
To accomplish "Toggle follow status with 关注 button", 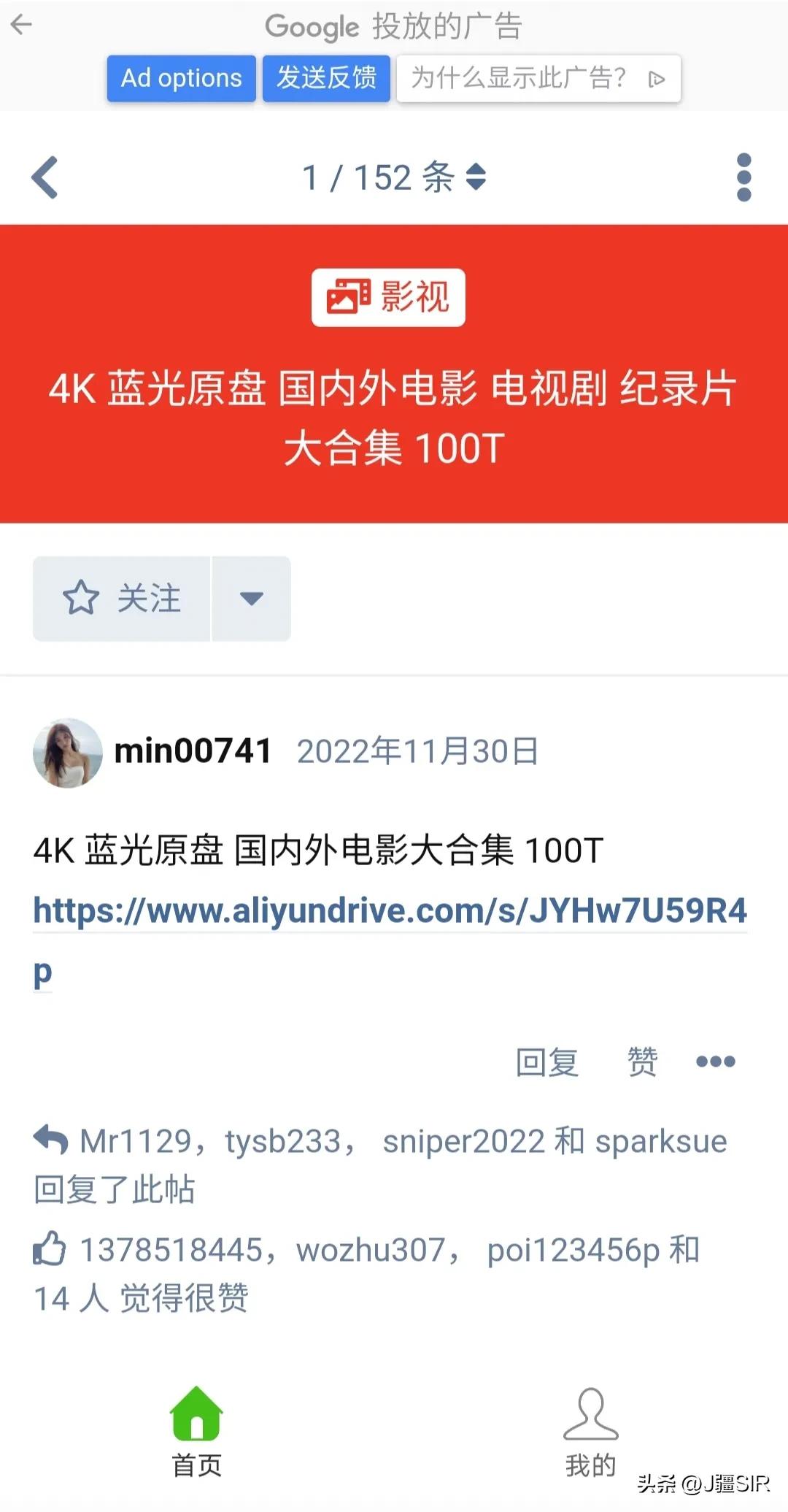I will pos(121,598).
